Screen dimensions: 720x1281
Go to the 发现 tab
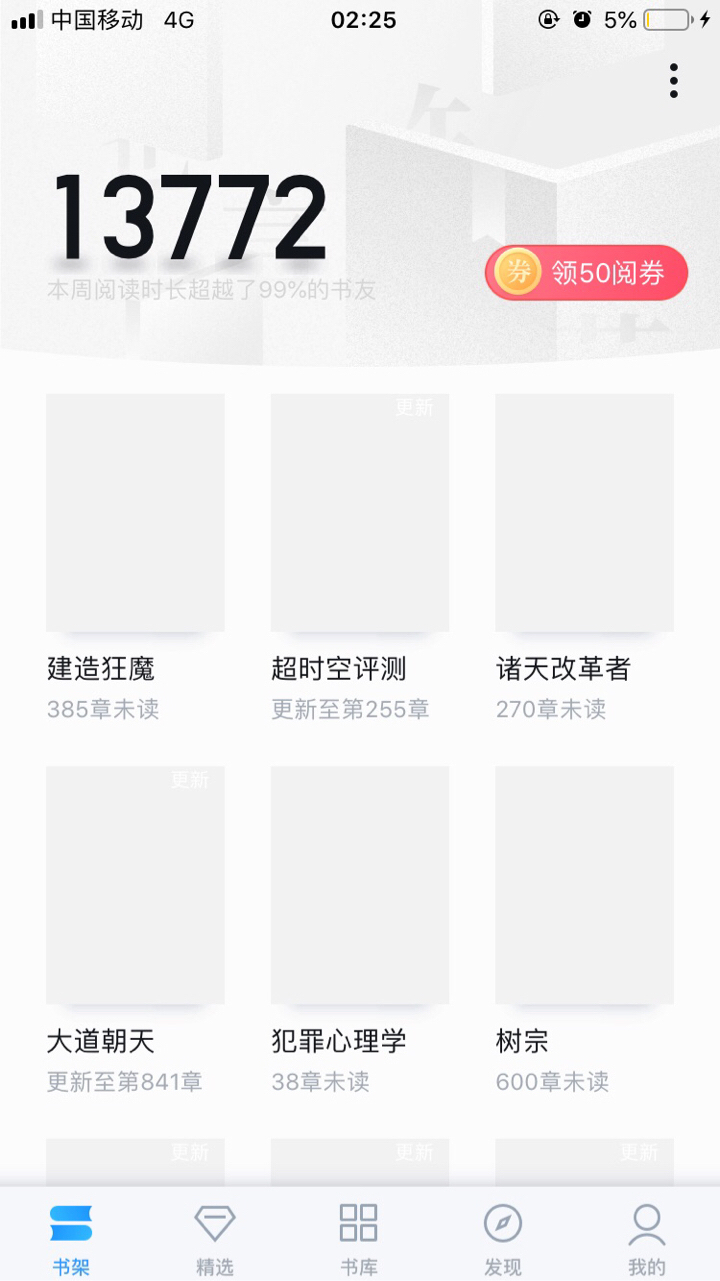503,1238
